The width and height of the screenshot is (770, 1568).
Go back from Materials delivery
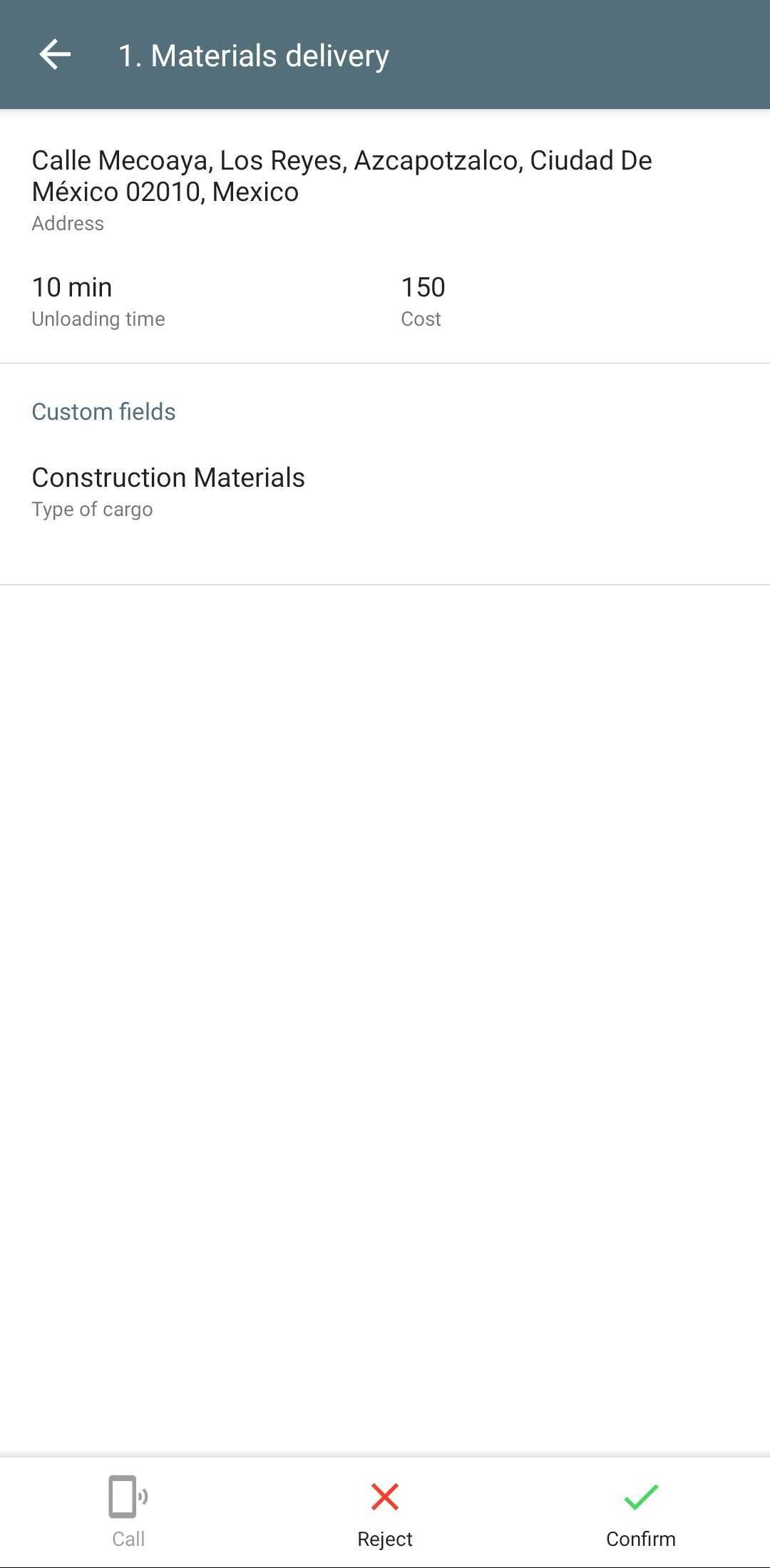tap(55, 55)
